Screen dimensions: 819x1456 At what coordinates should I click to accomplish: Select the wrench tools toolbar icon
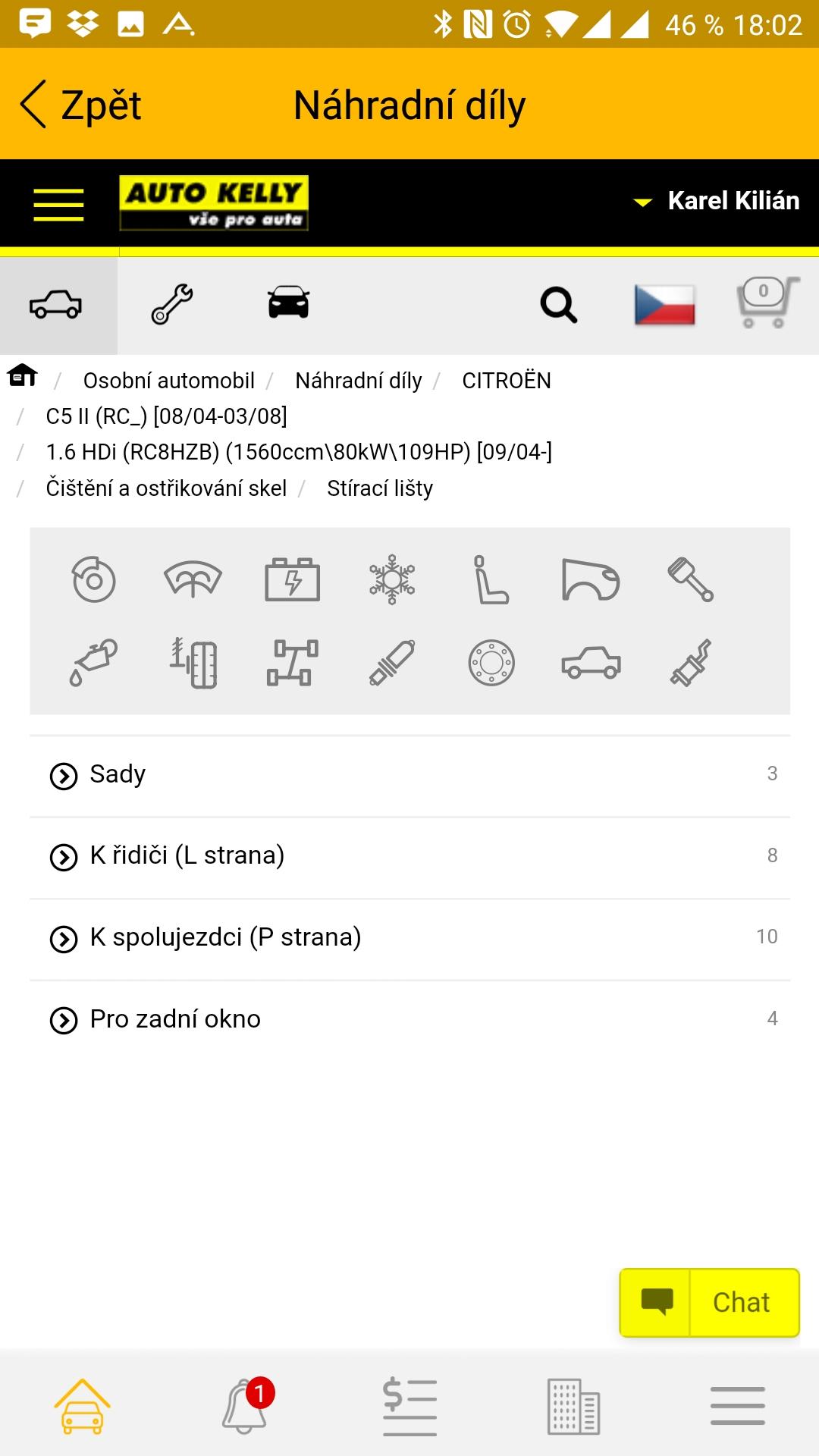click(172, 304)
